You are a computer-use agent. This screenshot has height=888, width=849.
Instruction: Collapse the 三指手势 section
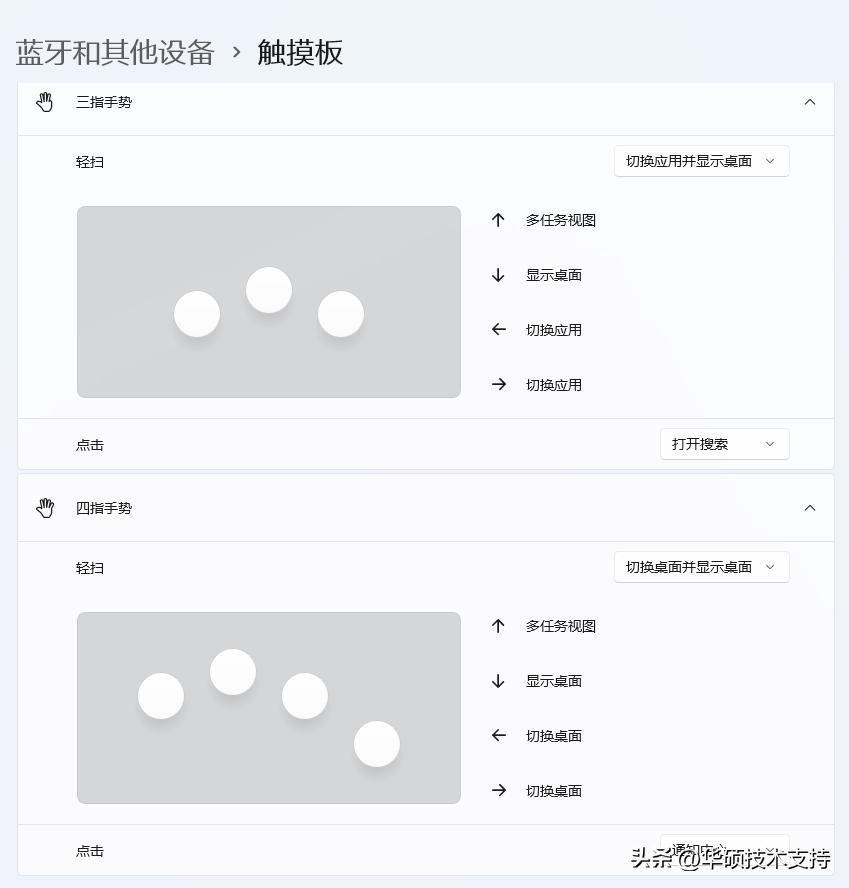click(810, 101)
